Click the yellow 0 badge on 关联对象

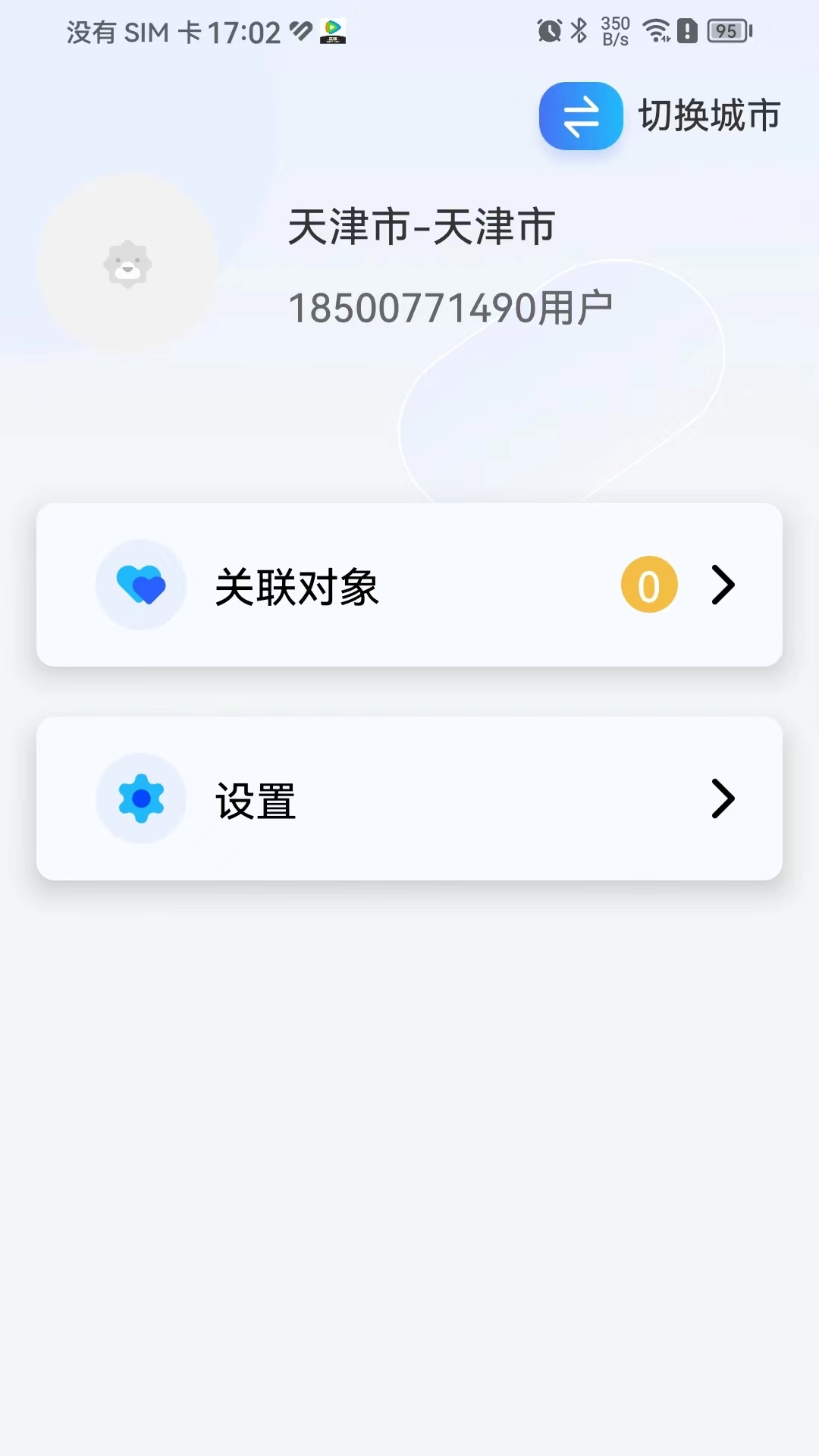(648, 585)
